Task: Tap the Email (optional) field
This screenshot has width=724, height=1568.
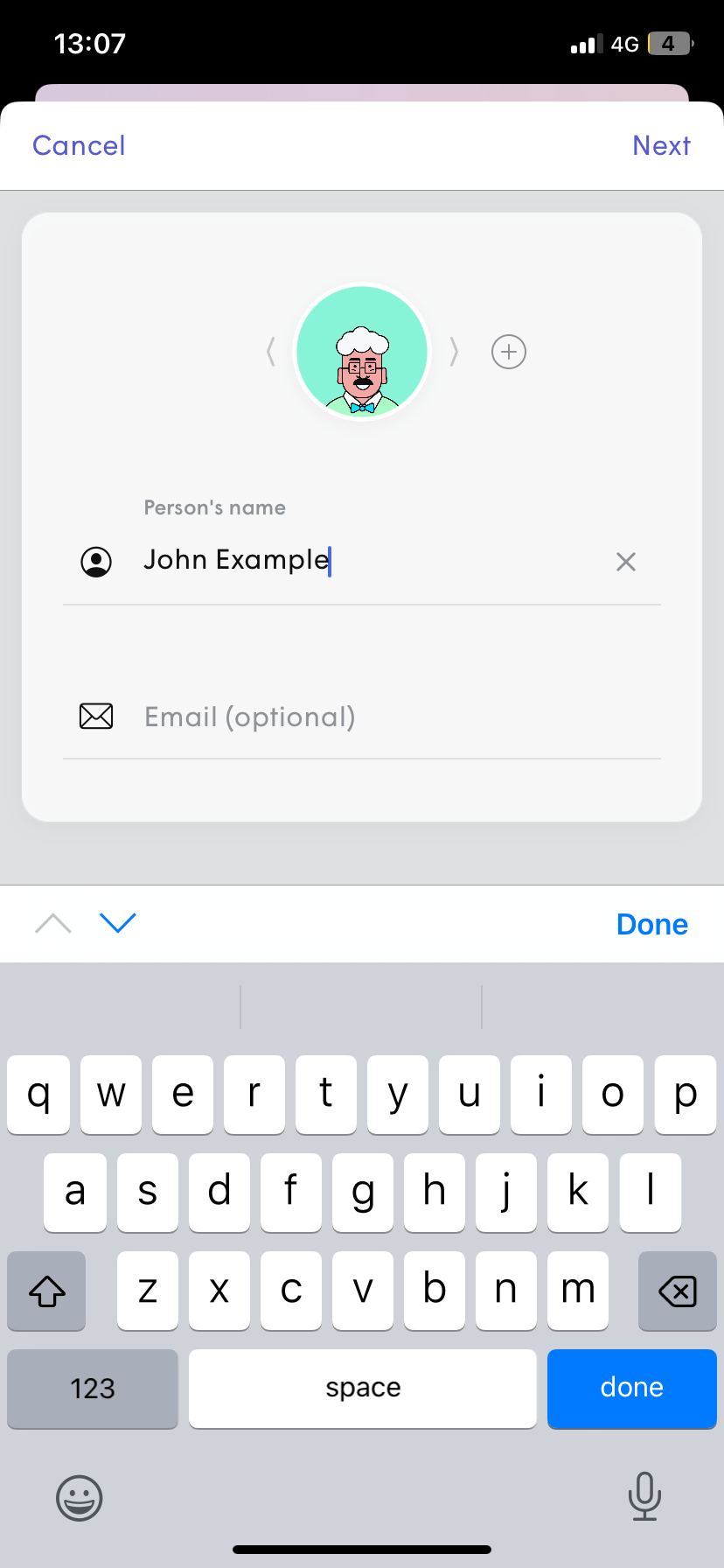Action: (362, 717)
